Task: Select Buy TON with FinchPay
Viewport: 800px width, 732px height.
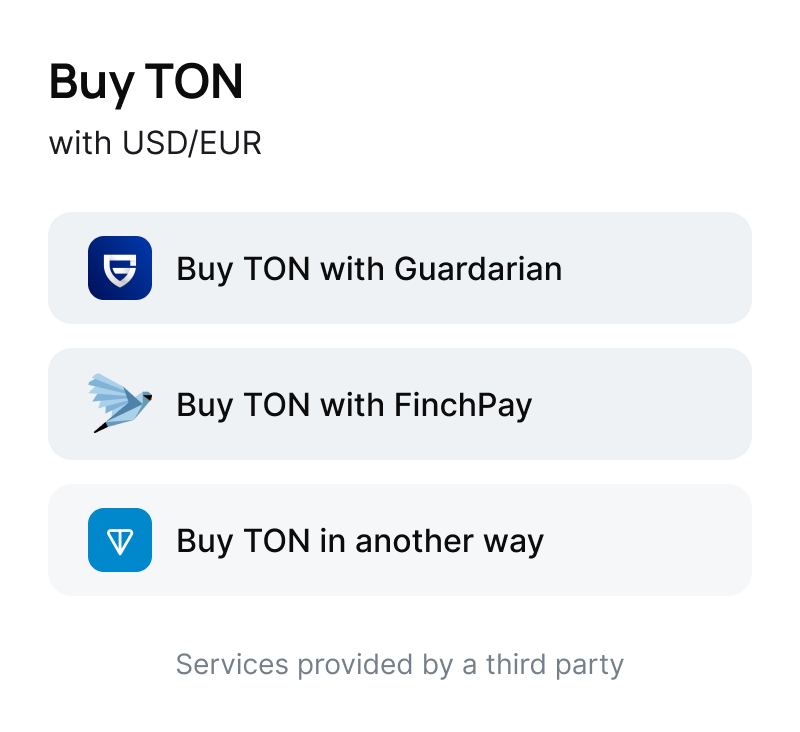Action: coord(399,404)
